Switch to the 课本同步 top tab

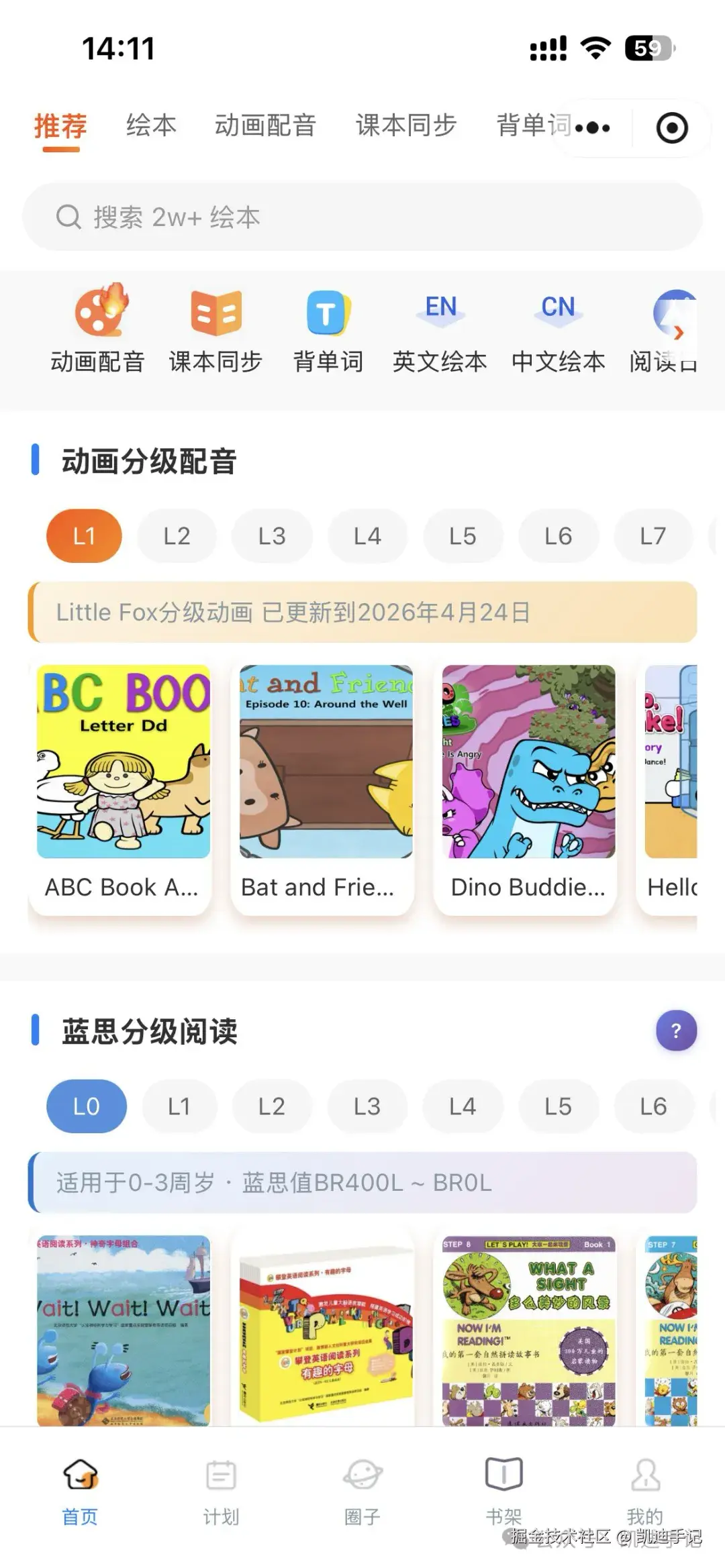coord(407,125)
